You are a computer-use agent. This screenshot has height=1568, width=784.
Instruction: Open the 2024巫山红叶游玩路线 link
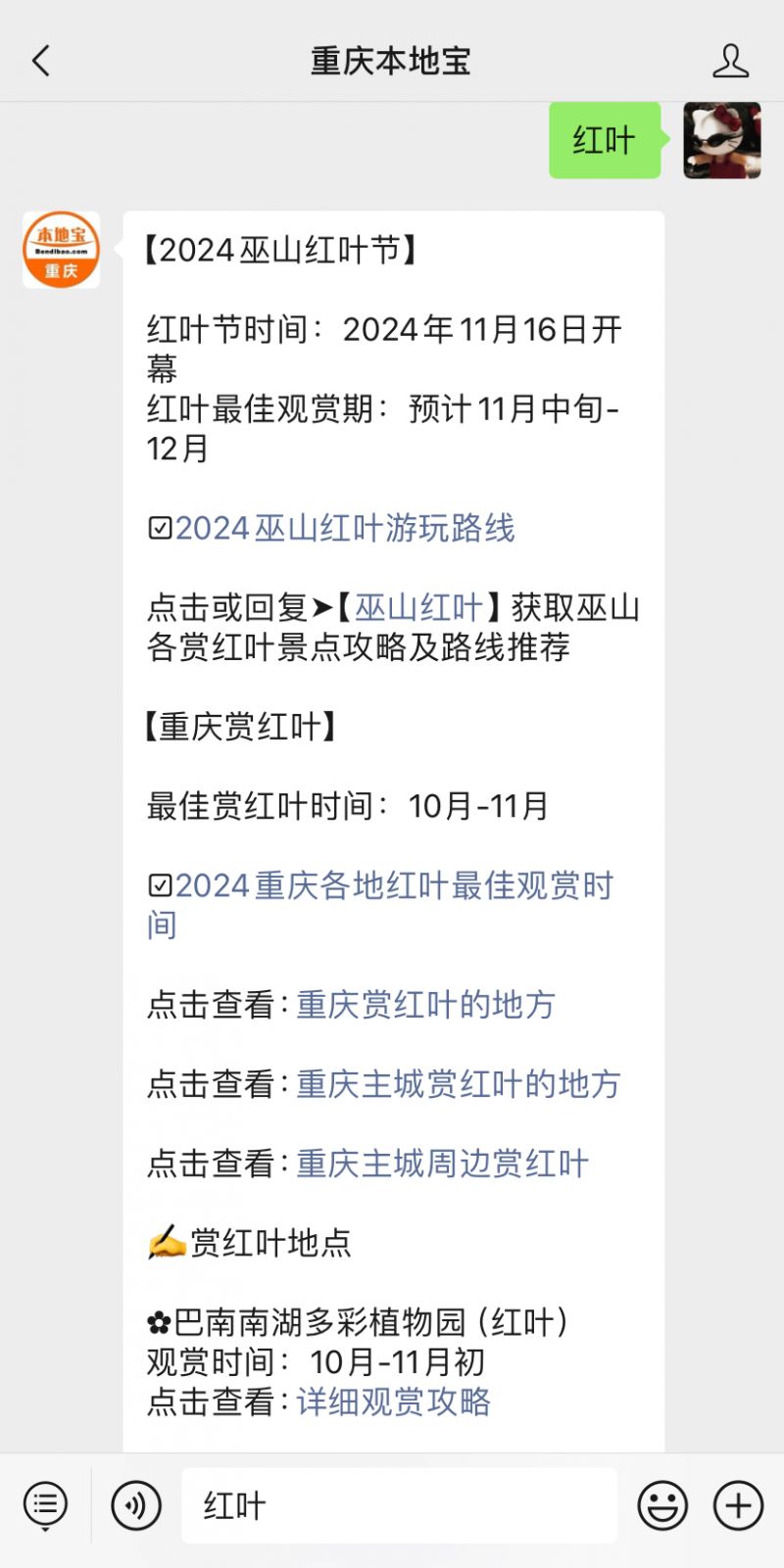(344, 529)
